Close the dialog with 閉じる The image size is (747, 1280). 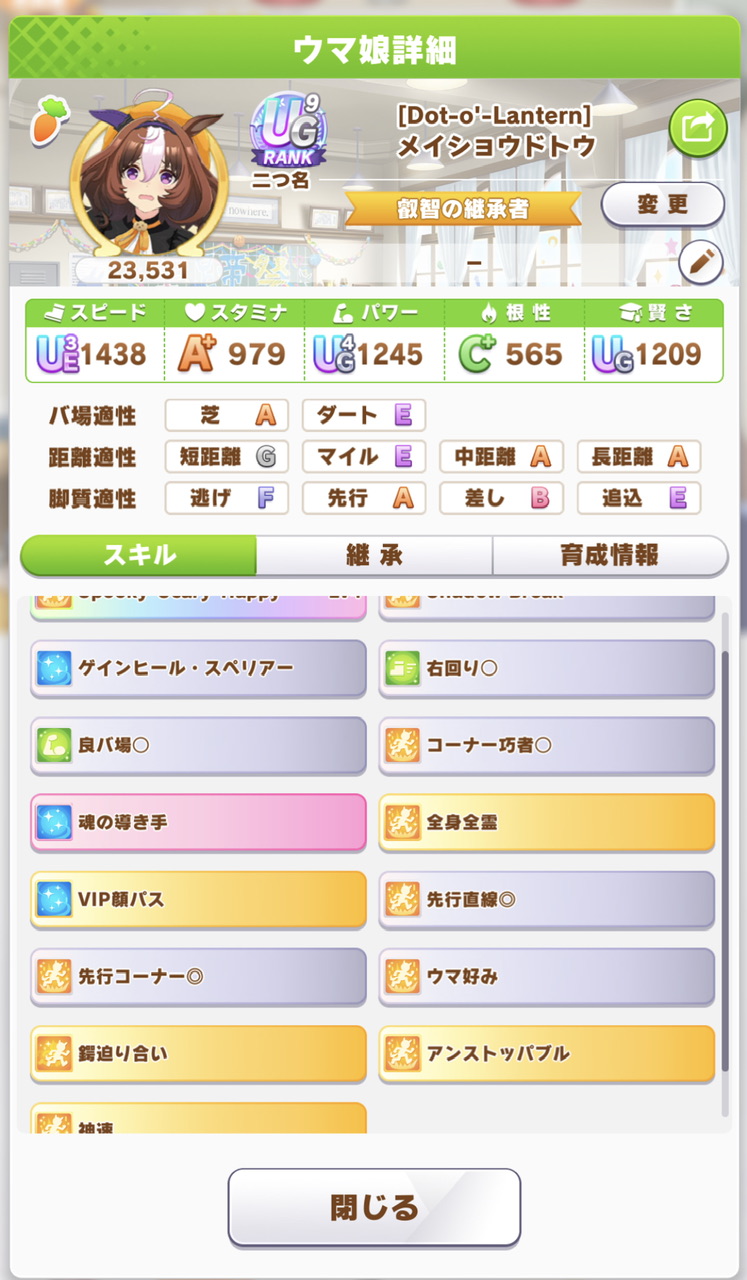pos(374,1207)
